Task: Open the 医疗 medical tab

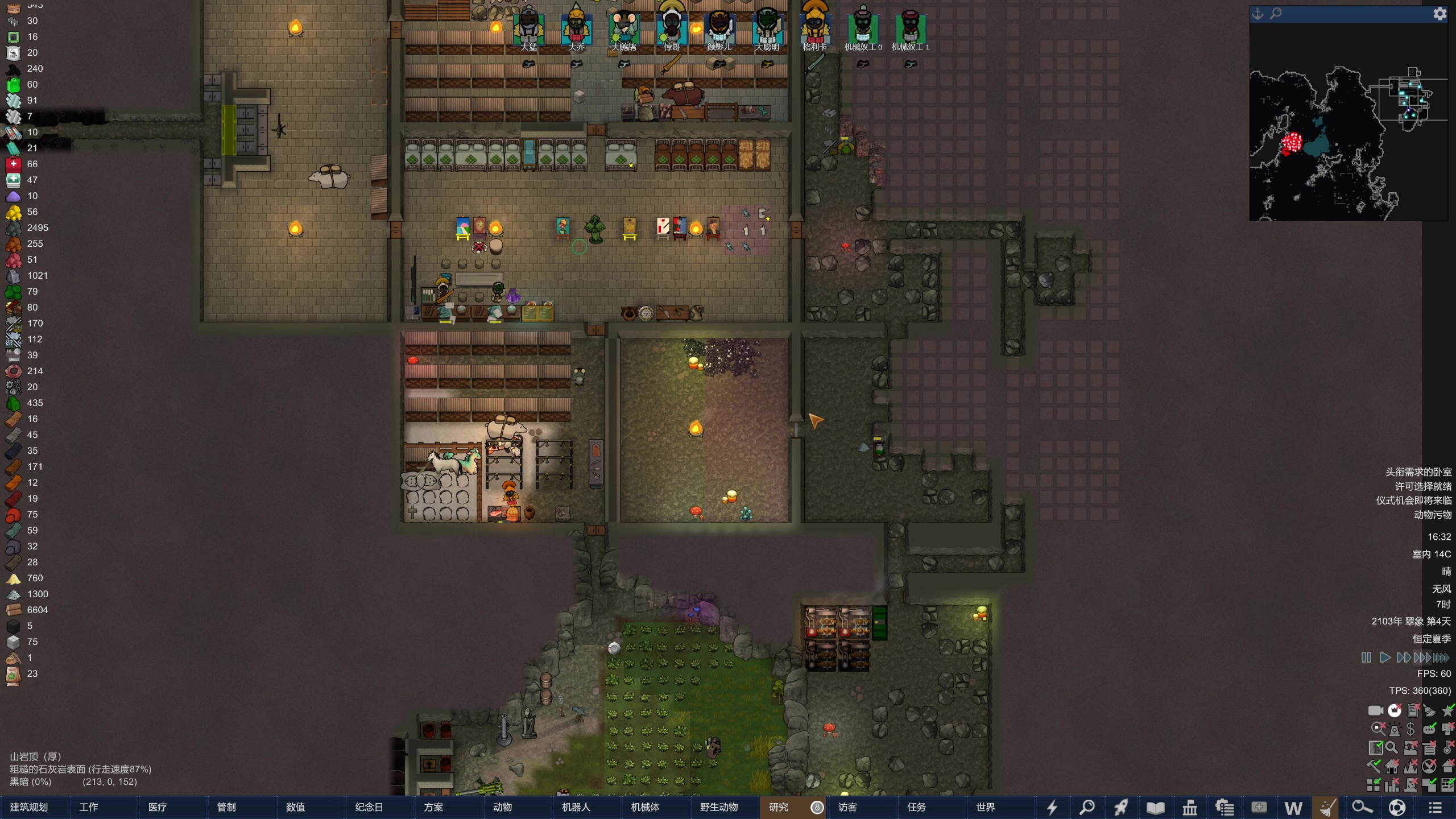Action: [158, 807]
